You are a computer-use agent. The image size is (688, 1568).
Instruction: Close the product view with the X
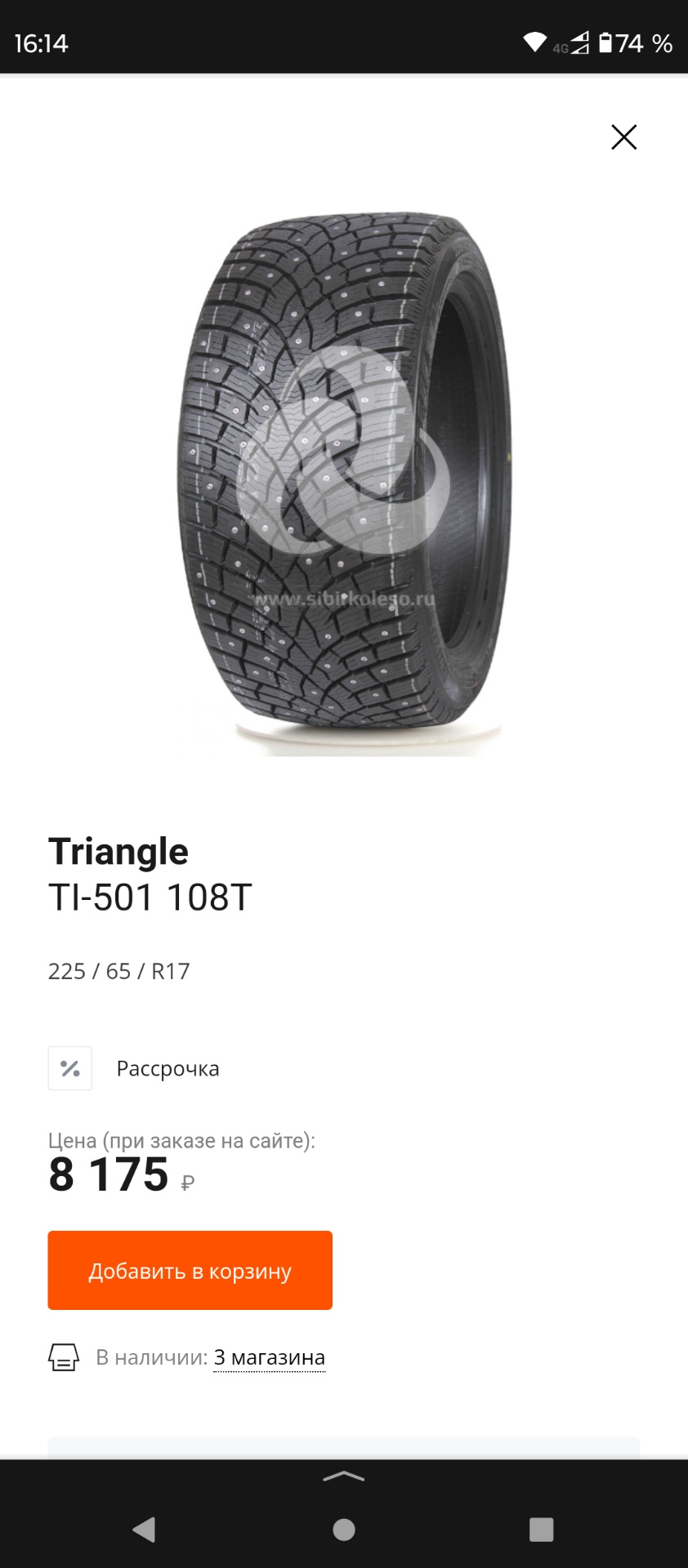[624, 137]
